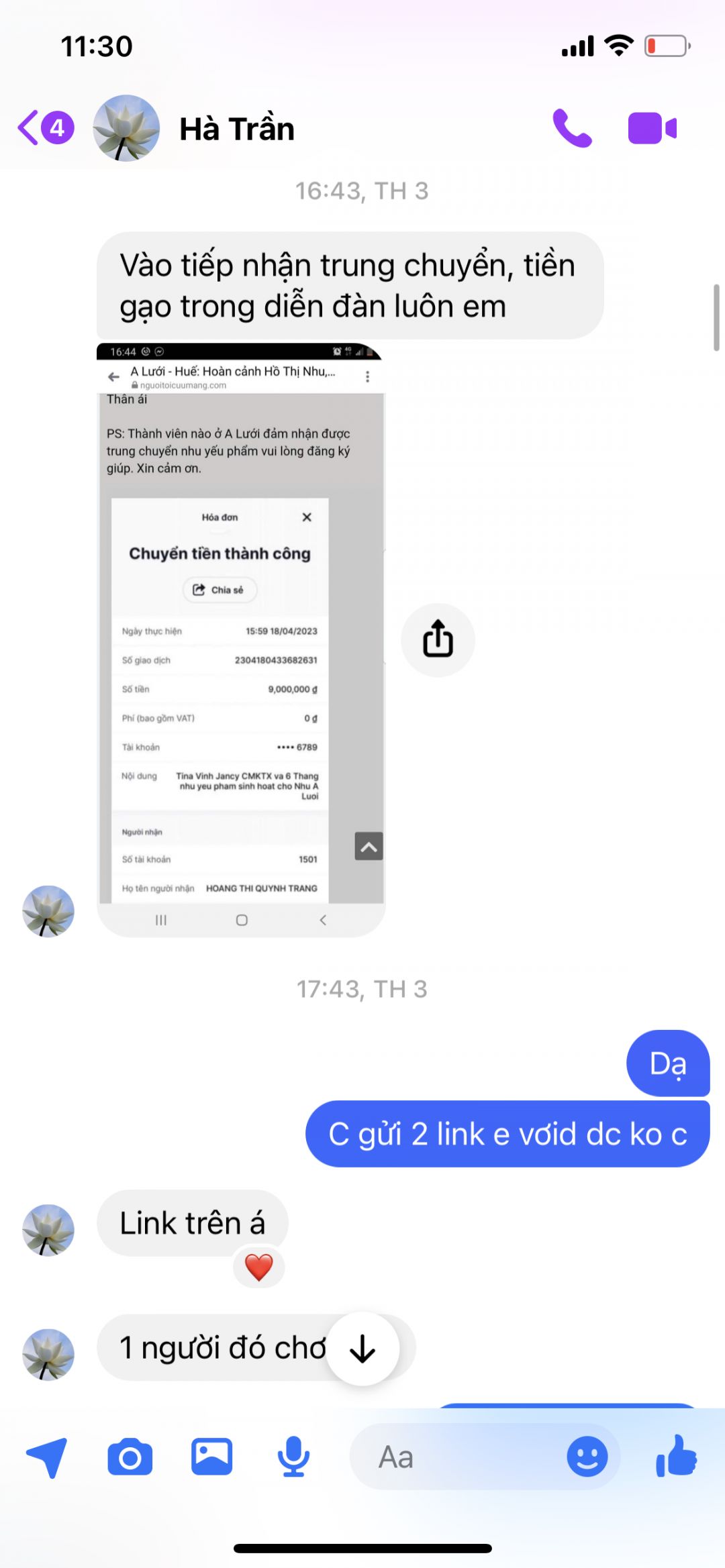Jump to the latest messages arrow

[362, 1349]
